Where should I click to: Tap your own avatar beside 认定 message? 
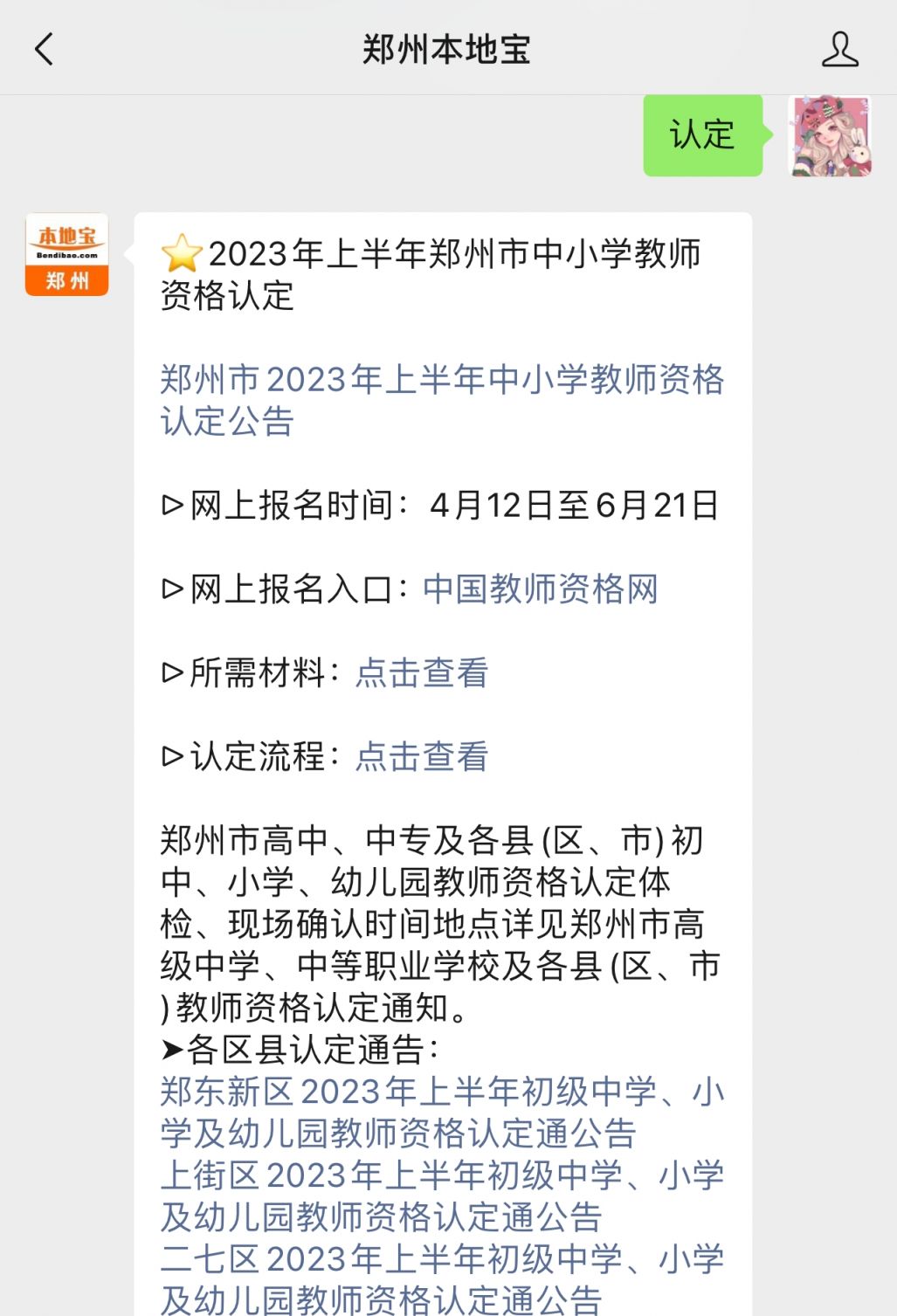tap(830, 136)
